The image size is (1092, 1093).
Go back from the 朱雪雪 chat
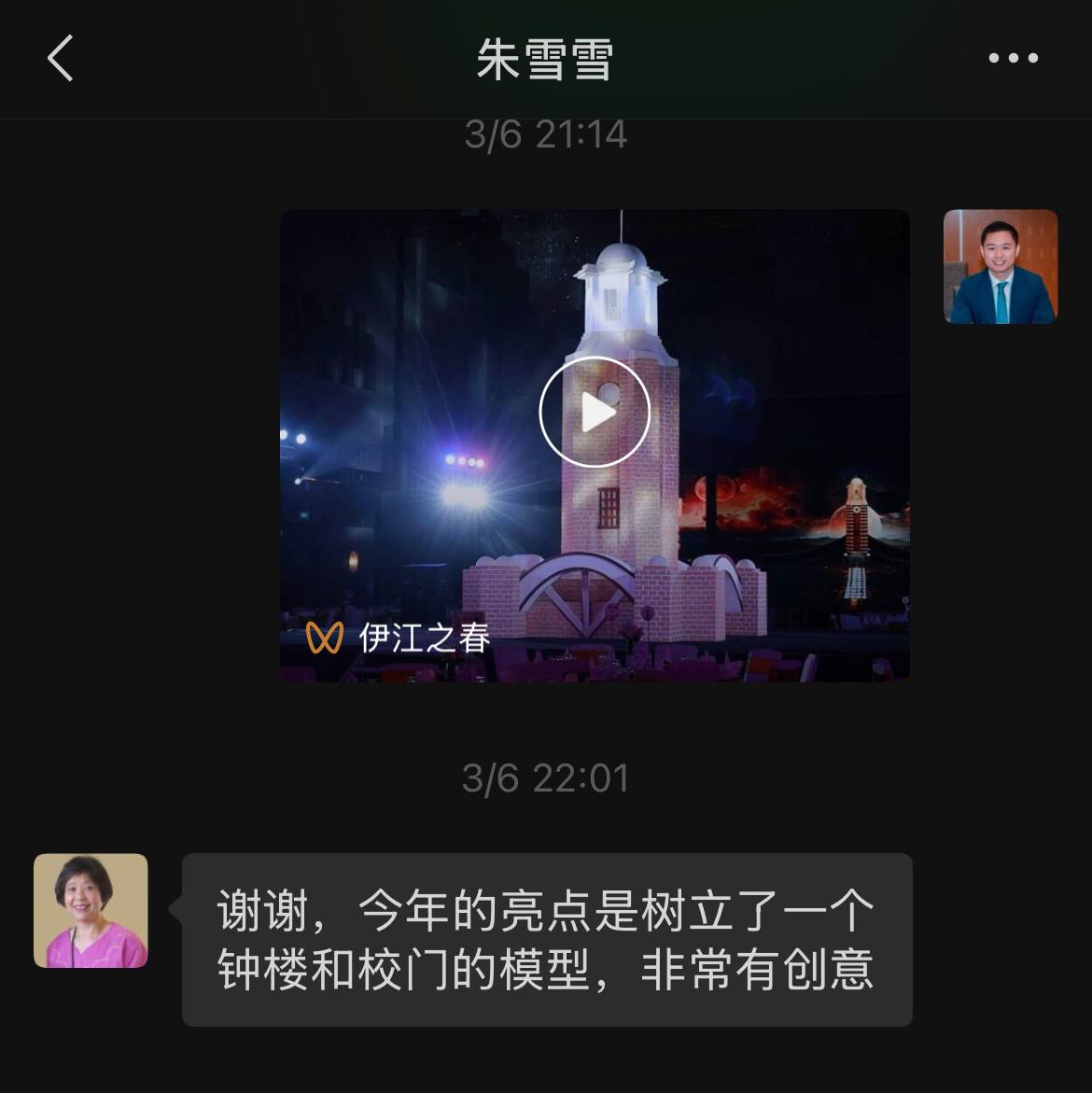pyautogui.click(x=61, y=58)
